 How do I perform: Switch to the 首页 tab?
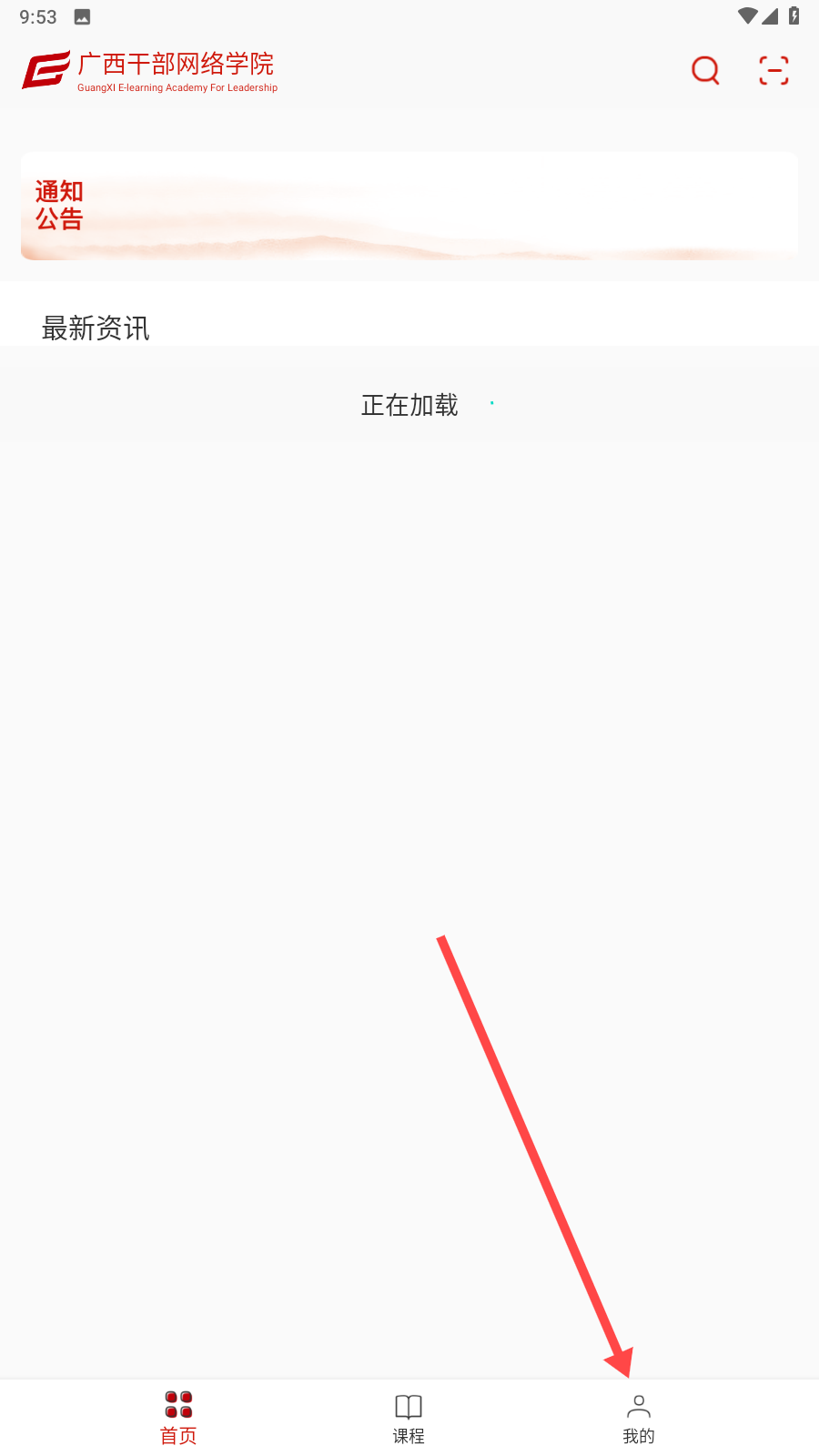coord(178,1417)
